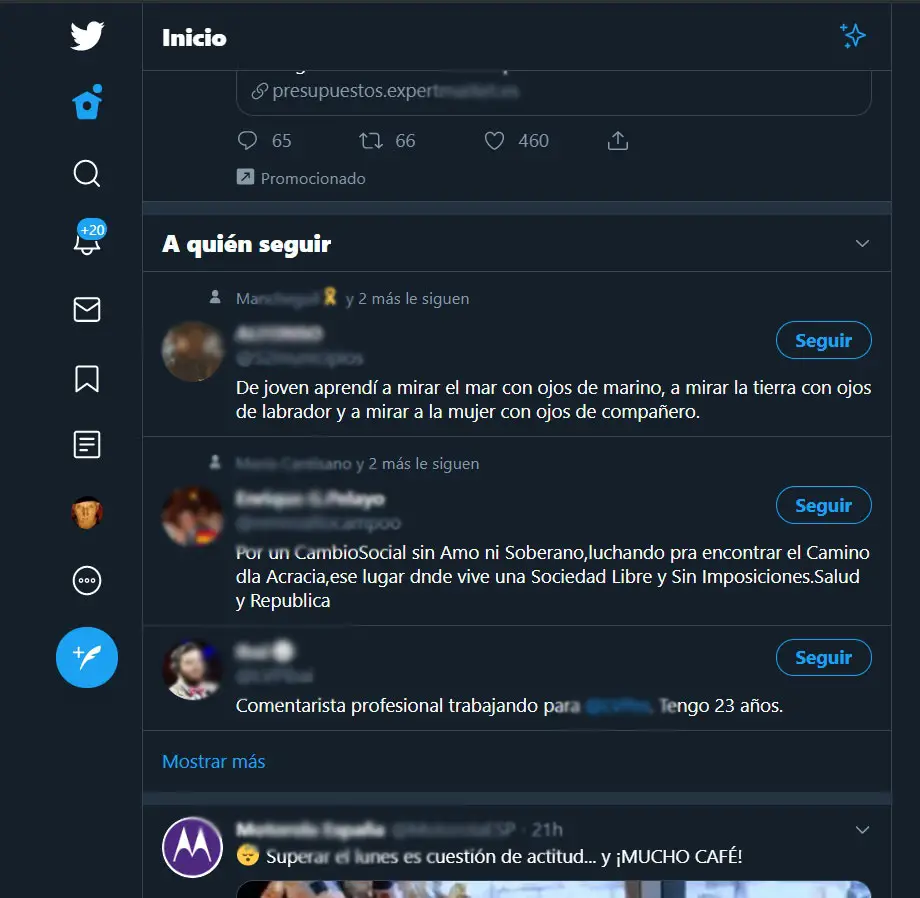Screen dimensions: 920x898
Task: Open the Lists icon
Action: (x=87, y=445)
